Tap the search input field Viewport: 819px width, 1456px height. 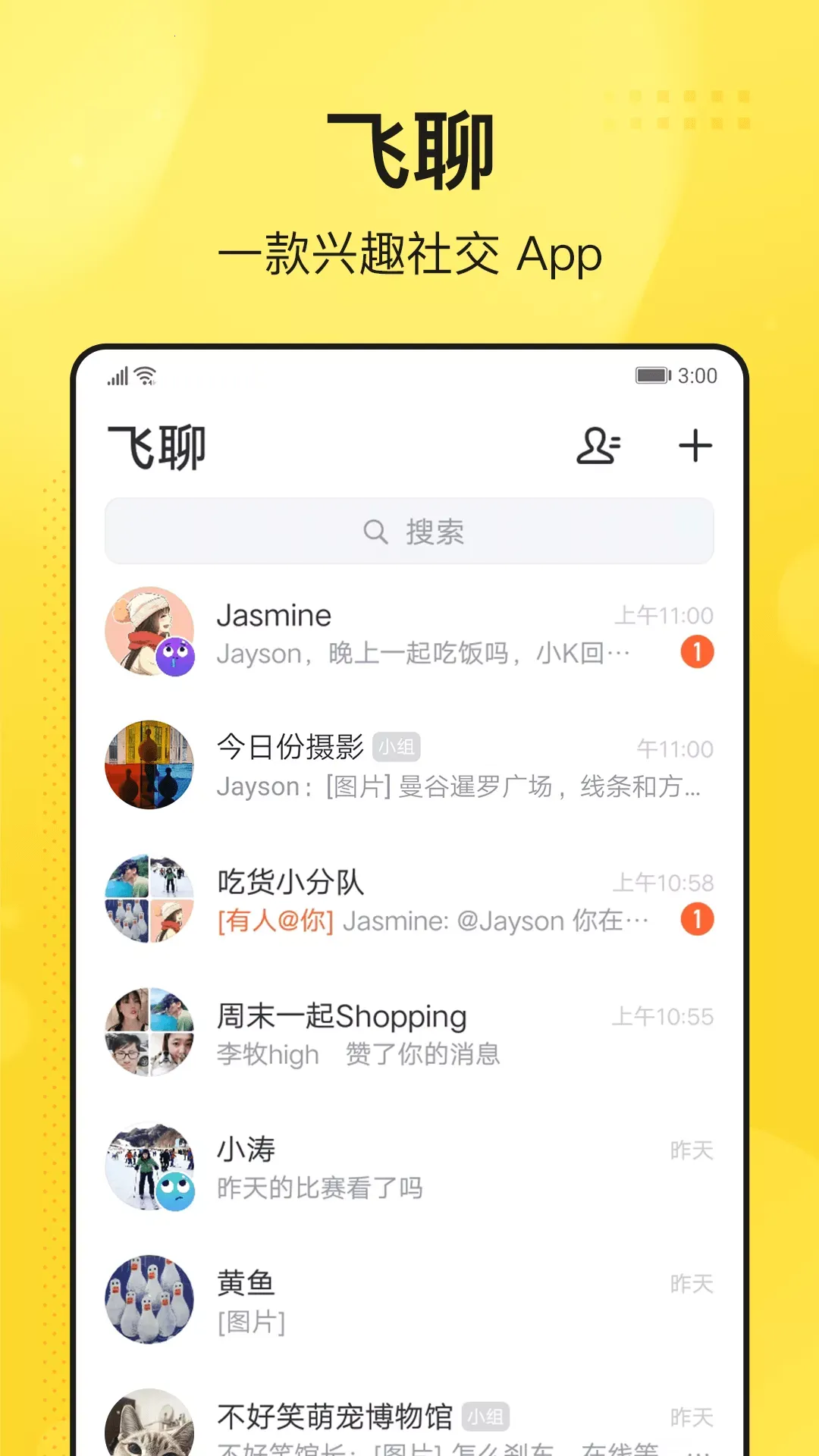point(409,532)
